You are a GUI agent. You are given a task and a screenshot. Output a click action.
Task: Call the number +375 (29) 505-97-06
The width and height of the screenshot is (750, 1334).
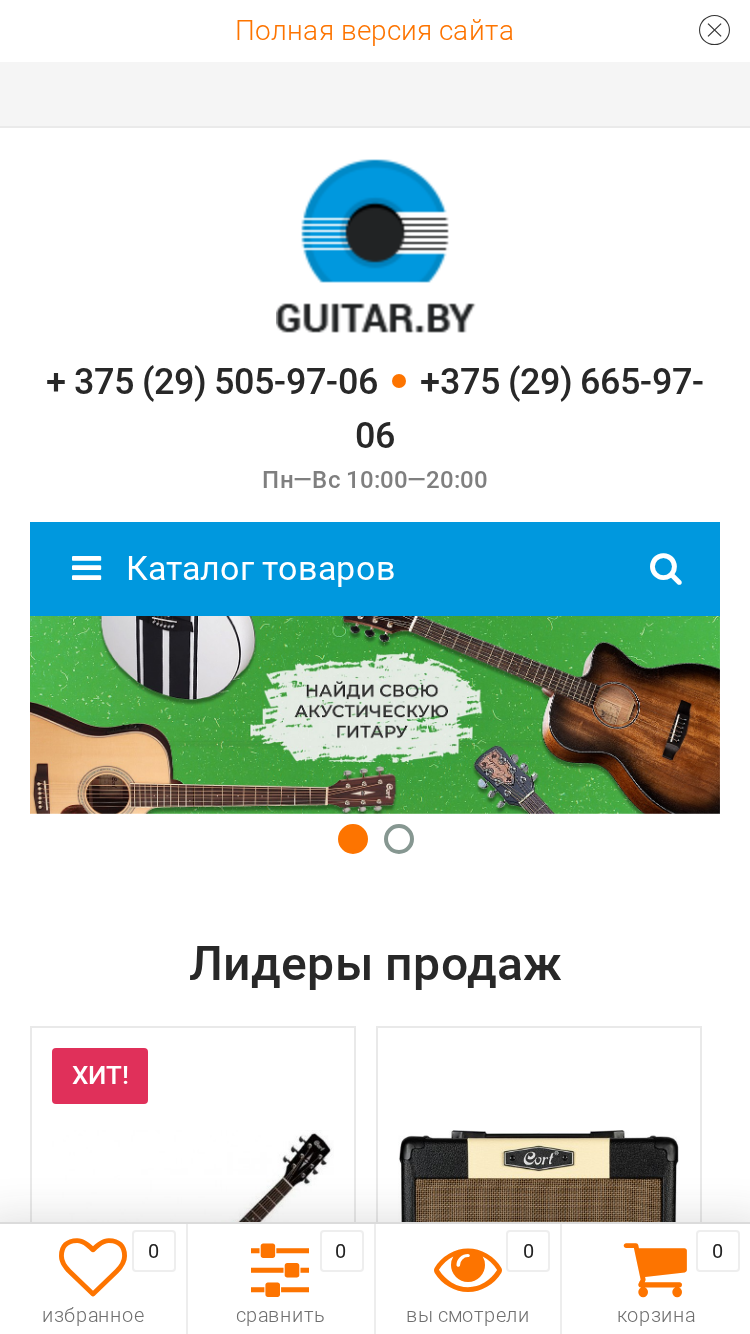(x=212, y=382)
